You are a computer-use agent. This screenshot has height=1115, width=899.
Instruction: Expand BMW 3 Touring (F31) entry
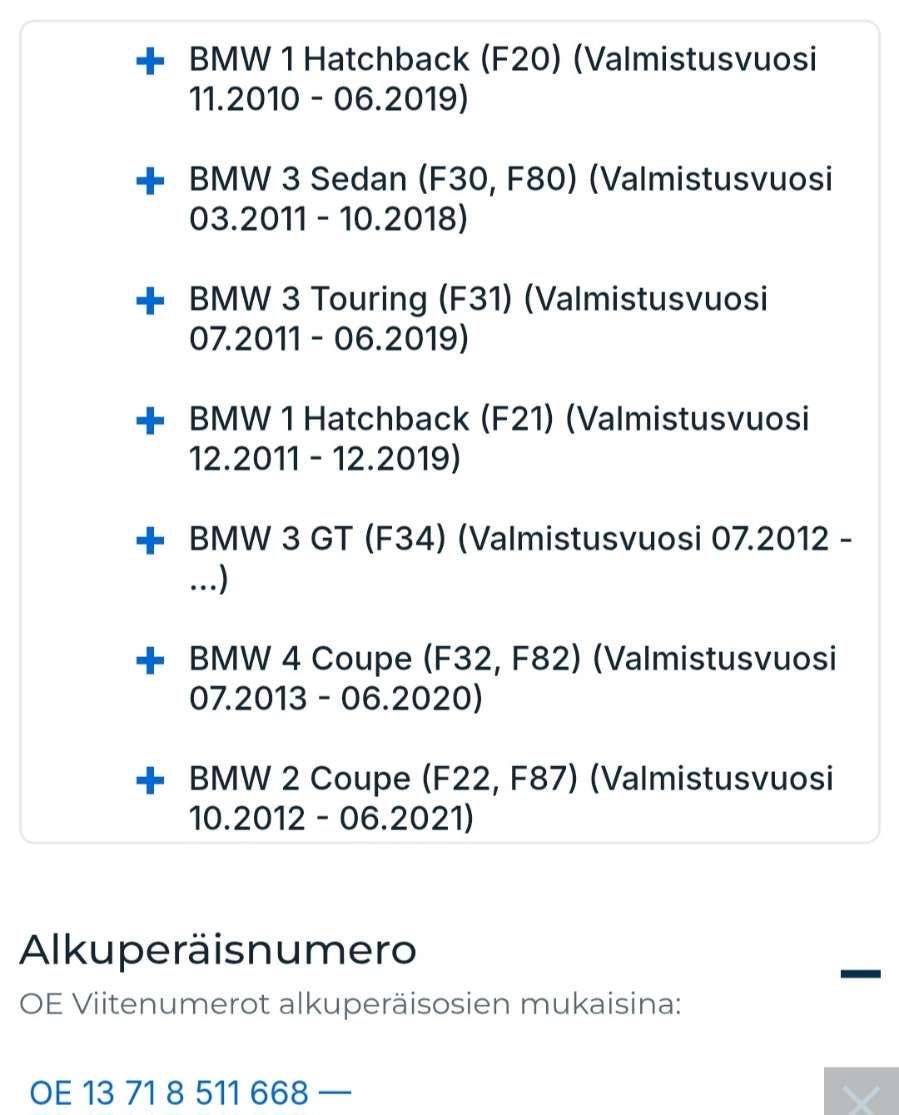pos(149,302)
